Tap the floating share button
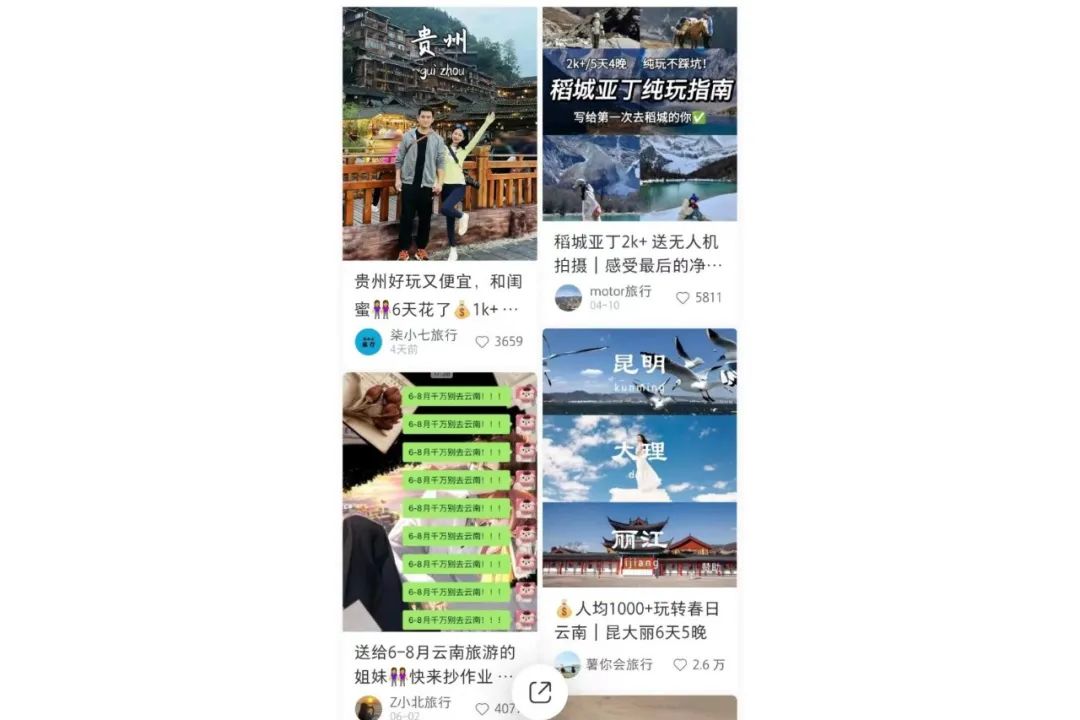 point(540,692)
